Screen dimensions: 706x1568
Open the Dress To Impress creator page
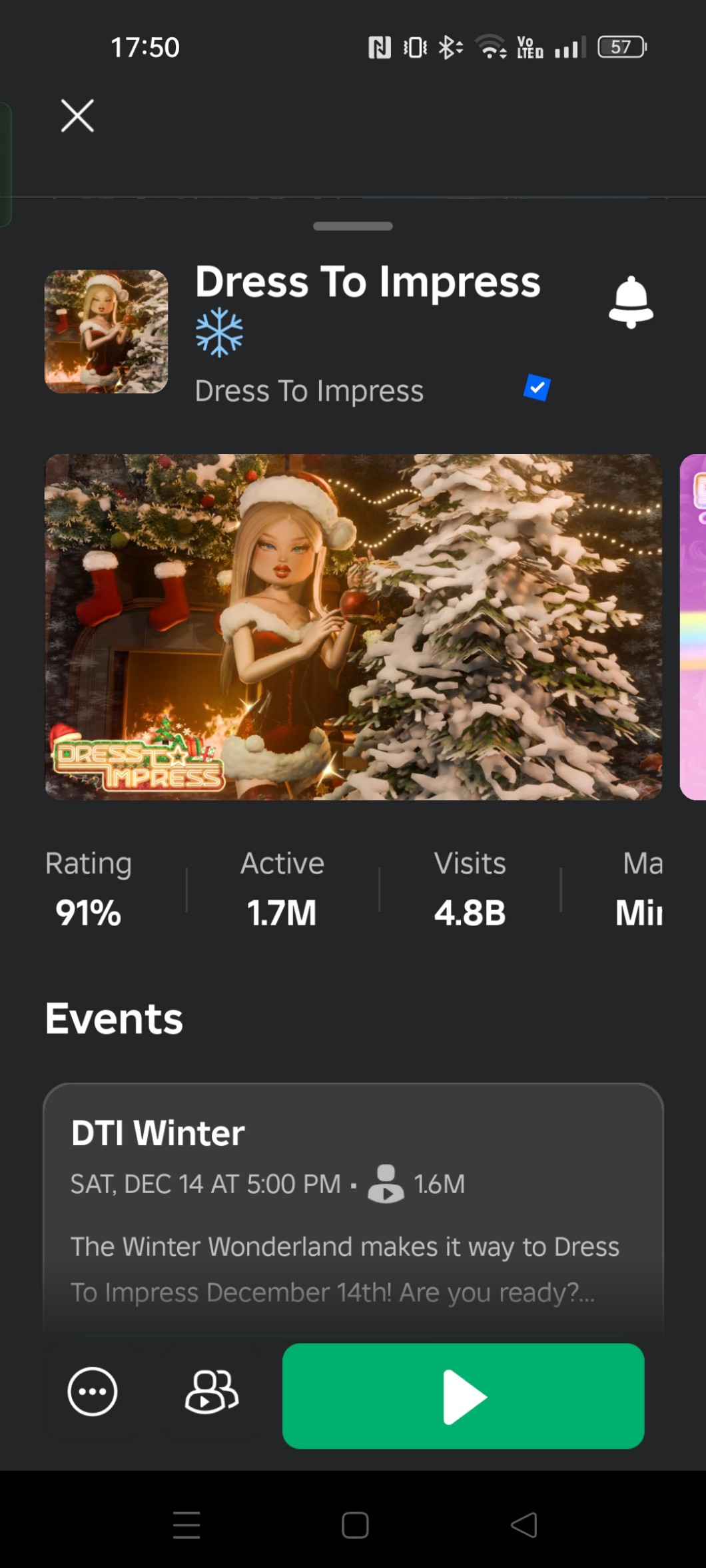coord(309,391)
